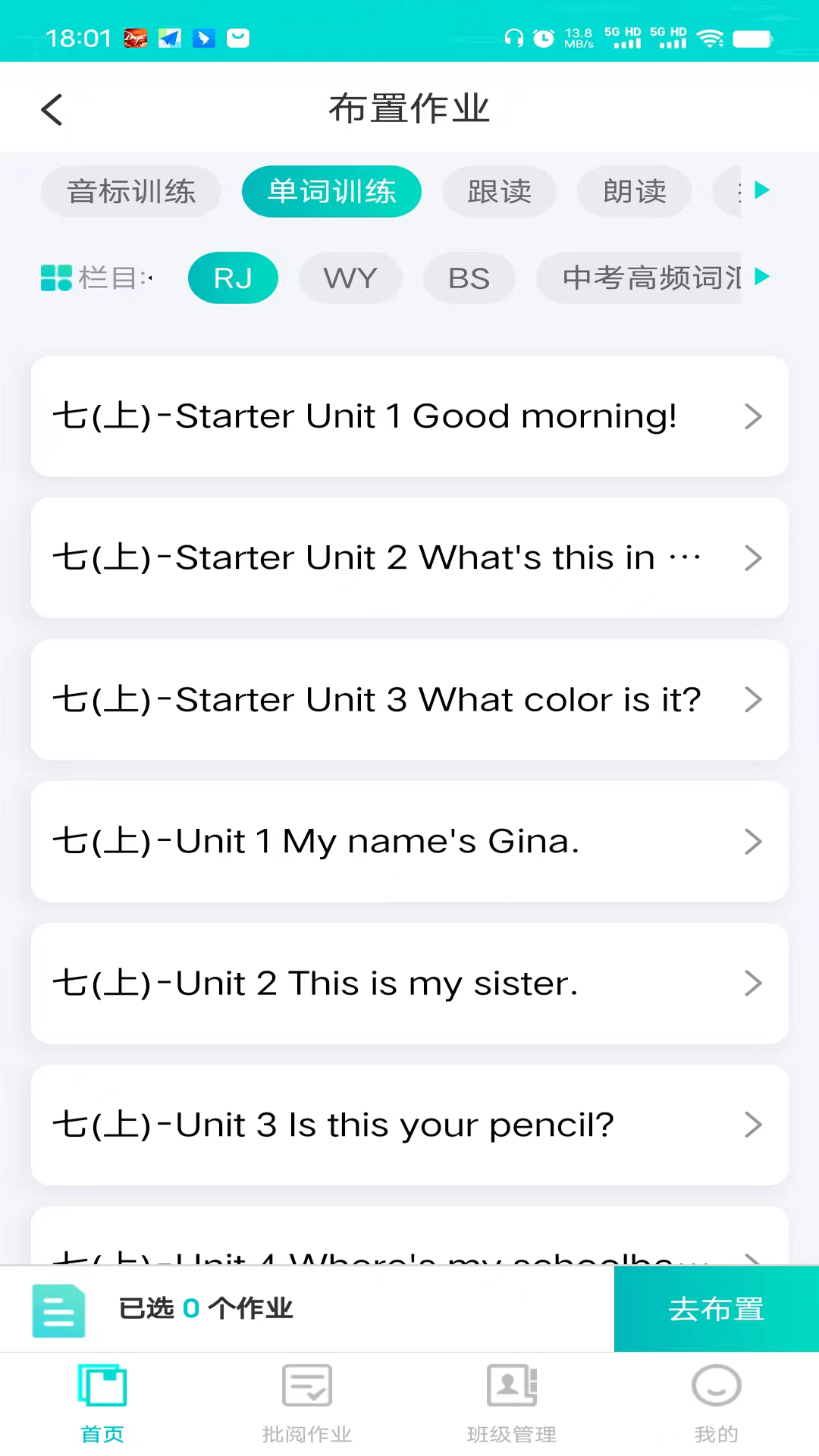Switch to the 跟读 tab
The image size is (819, 1456).
point(499,191)
